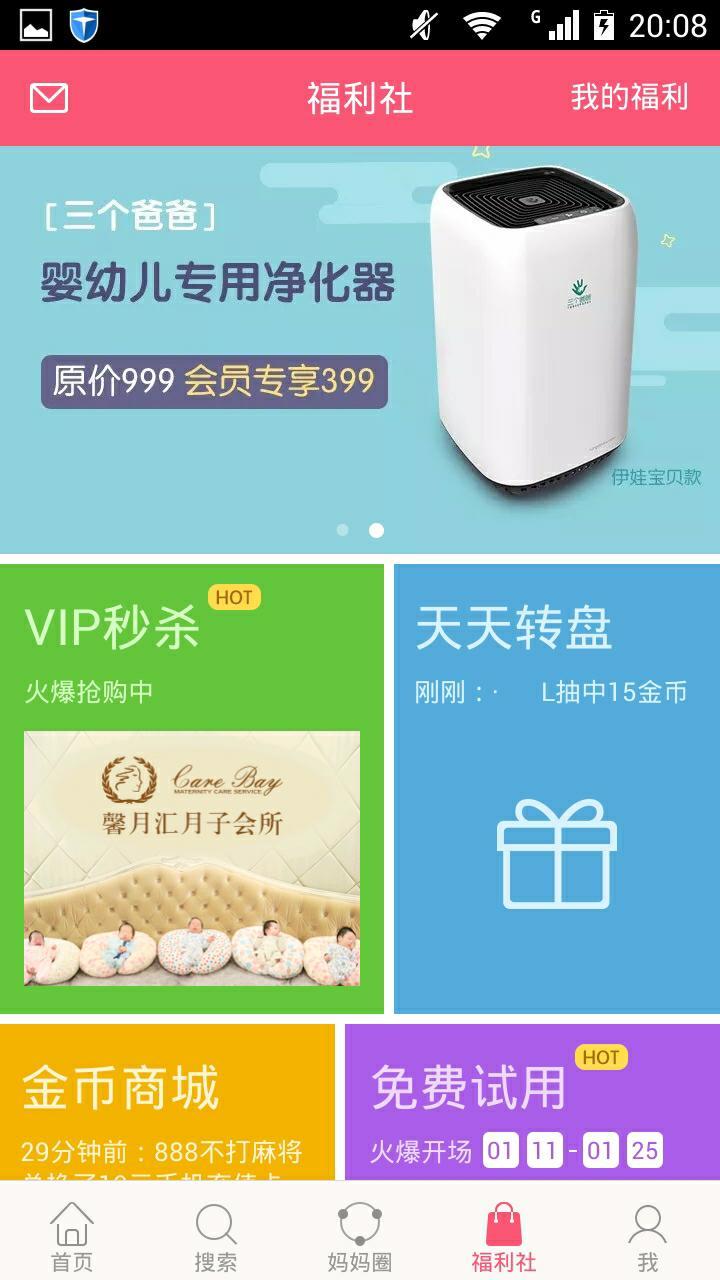Switch to the 妈妈圈 tab
This screenshot has height=1280, width=720.
tap(360, 1236)
